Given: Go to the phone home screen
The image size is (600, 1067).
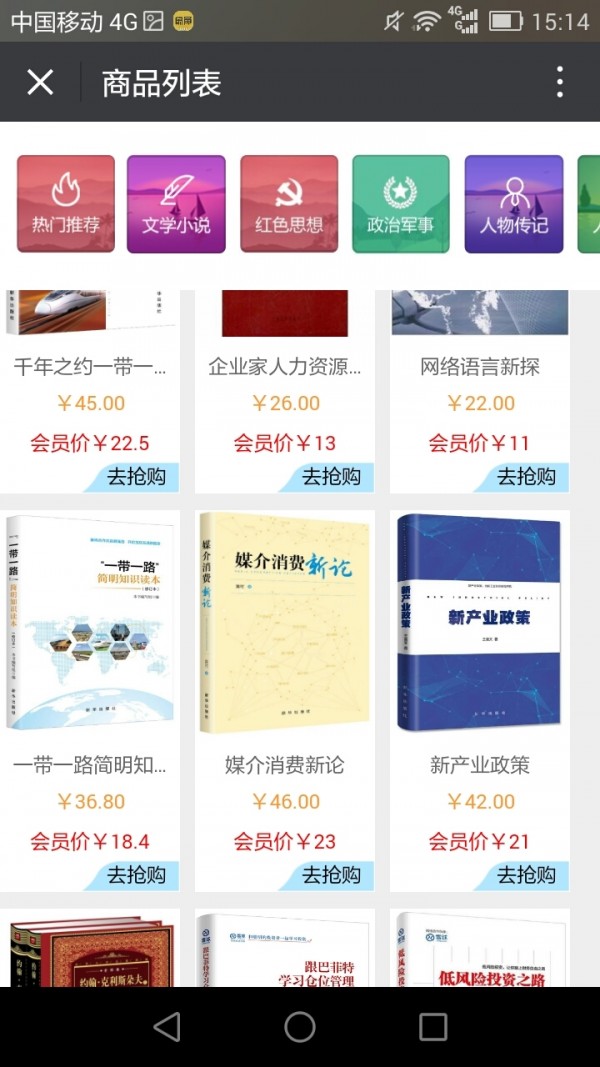Looking at the screenshot, I should click(300, 1026).
